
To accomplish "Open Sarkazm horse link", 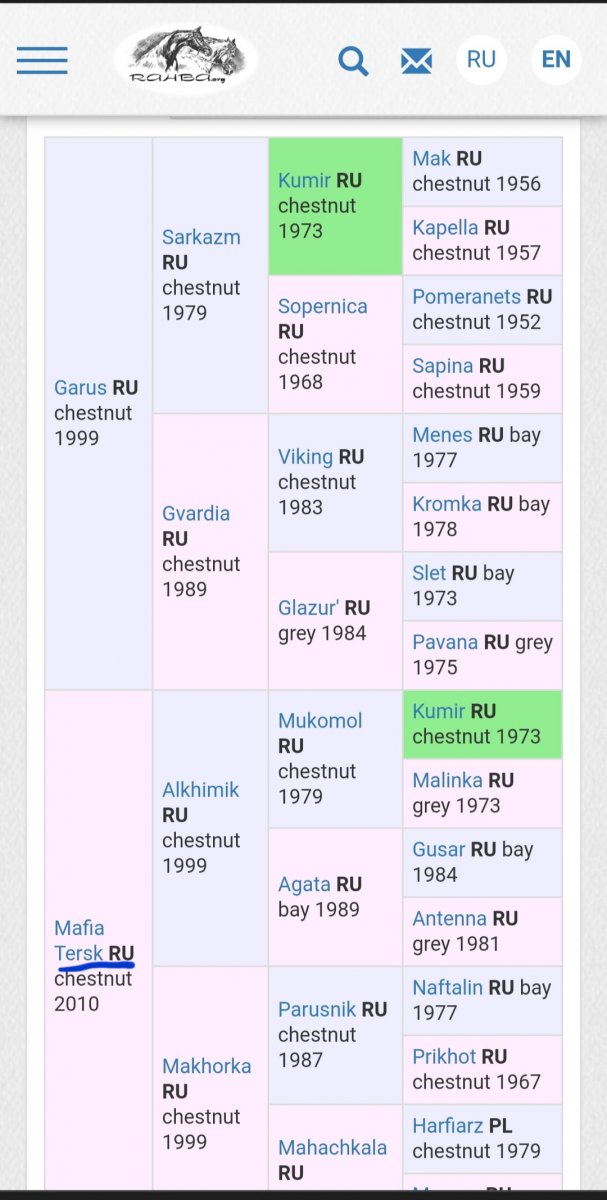I will 201,237.
